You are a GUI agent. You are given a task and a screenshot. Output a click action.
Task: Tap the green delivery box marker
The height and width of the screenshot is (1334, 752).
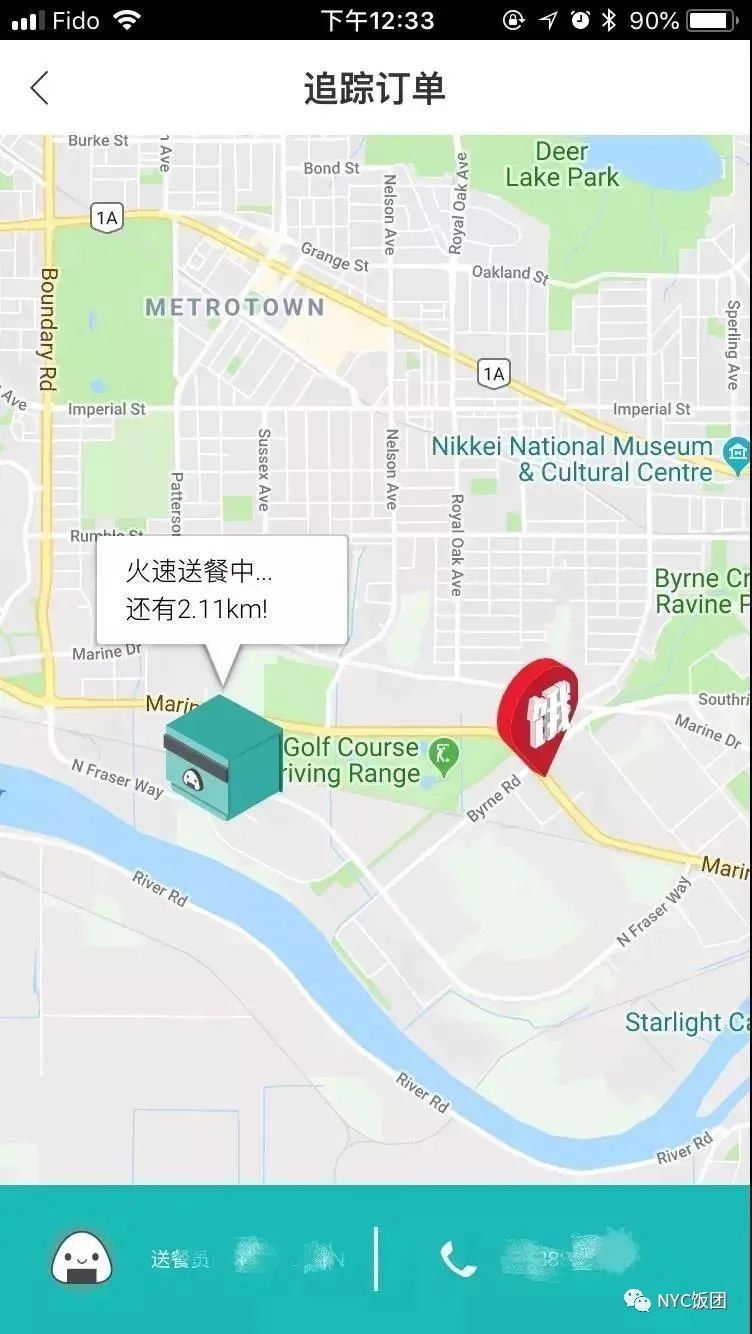[224, 757]
